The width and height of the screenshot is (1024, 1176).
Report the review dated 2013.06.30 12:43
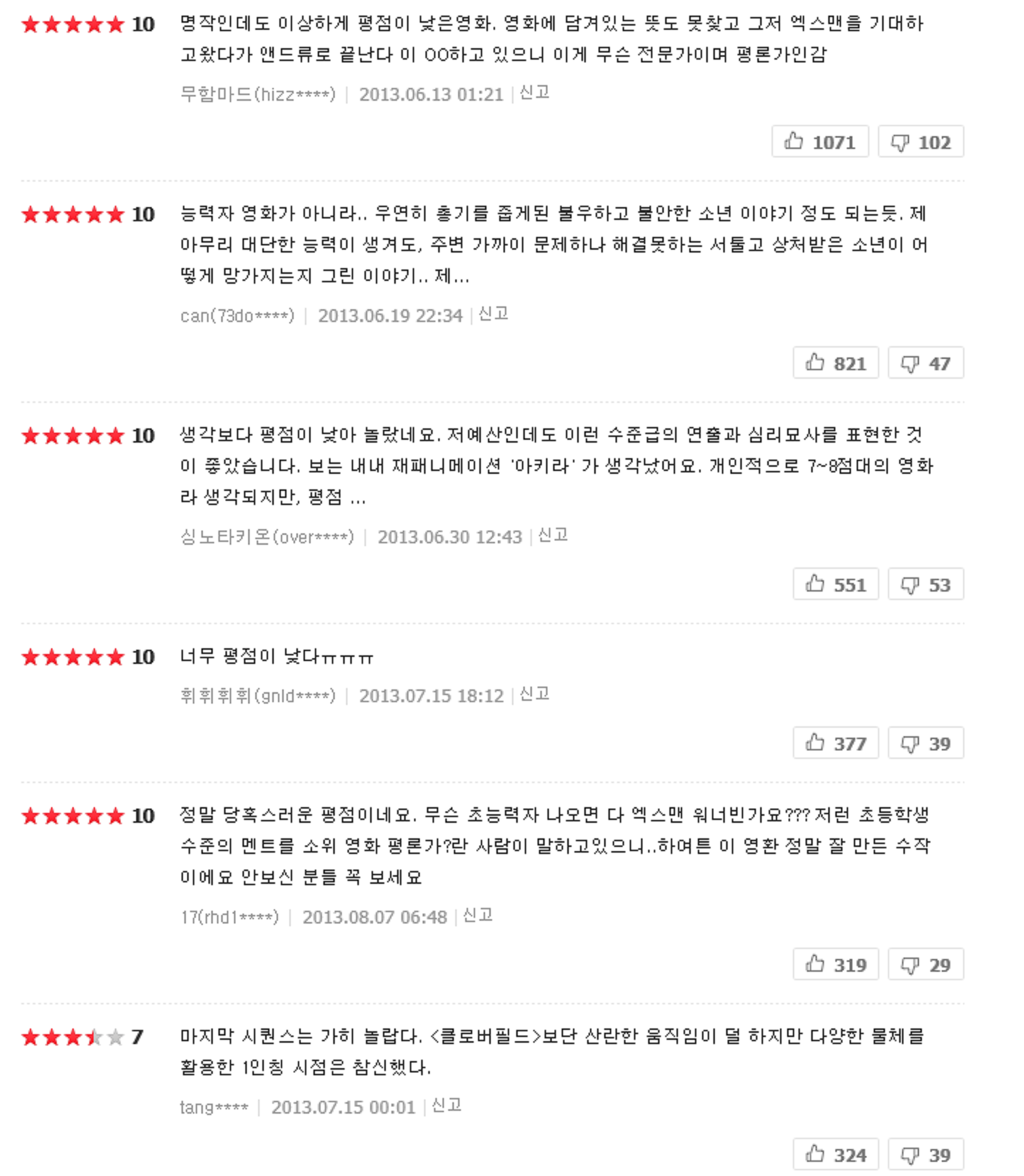[x=553, y=536]
